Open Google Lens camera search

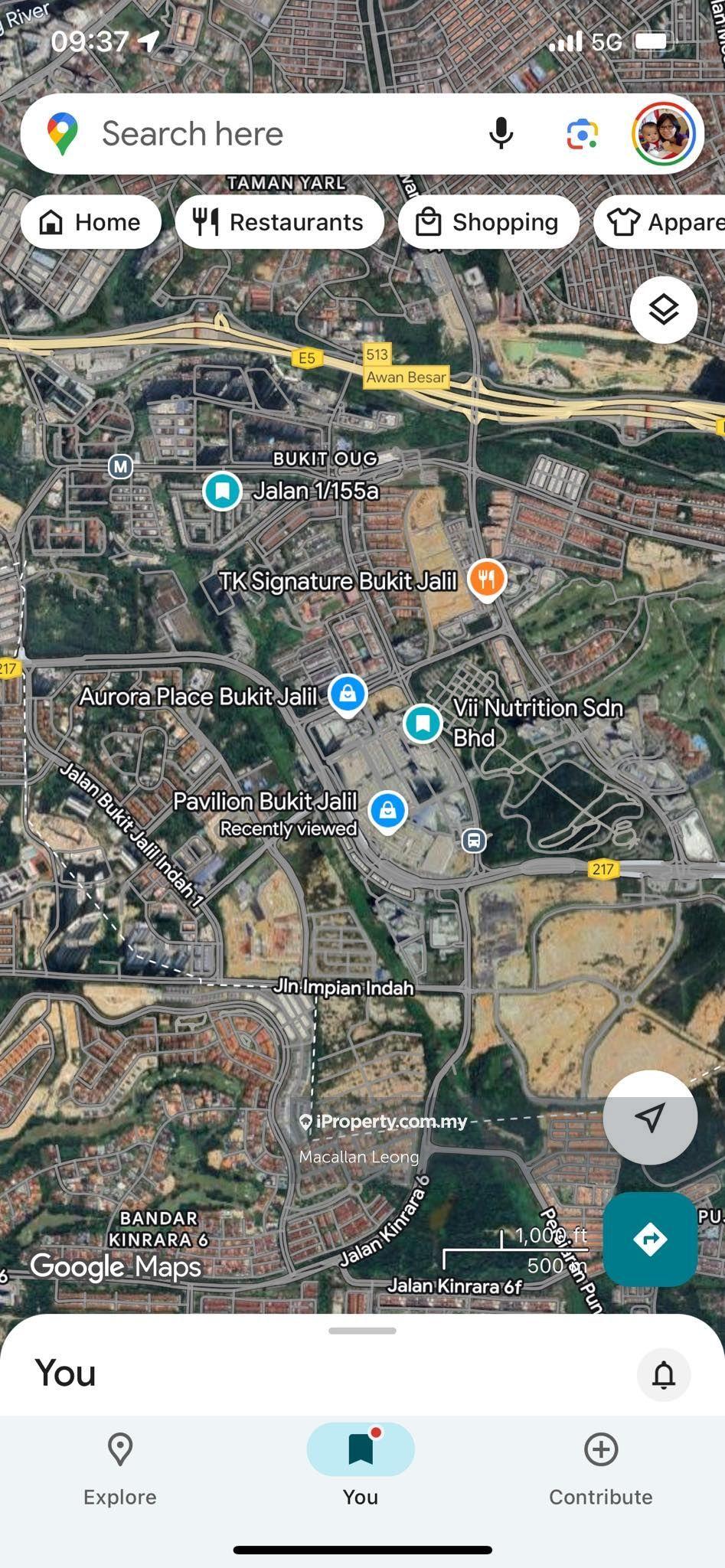583,135
